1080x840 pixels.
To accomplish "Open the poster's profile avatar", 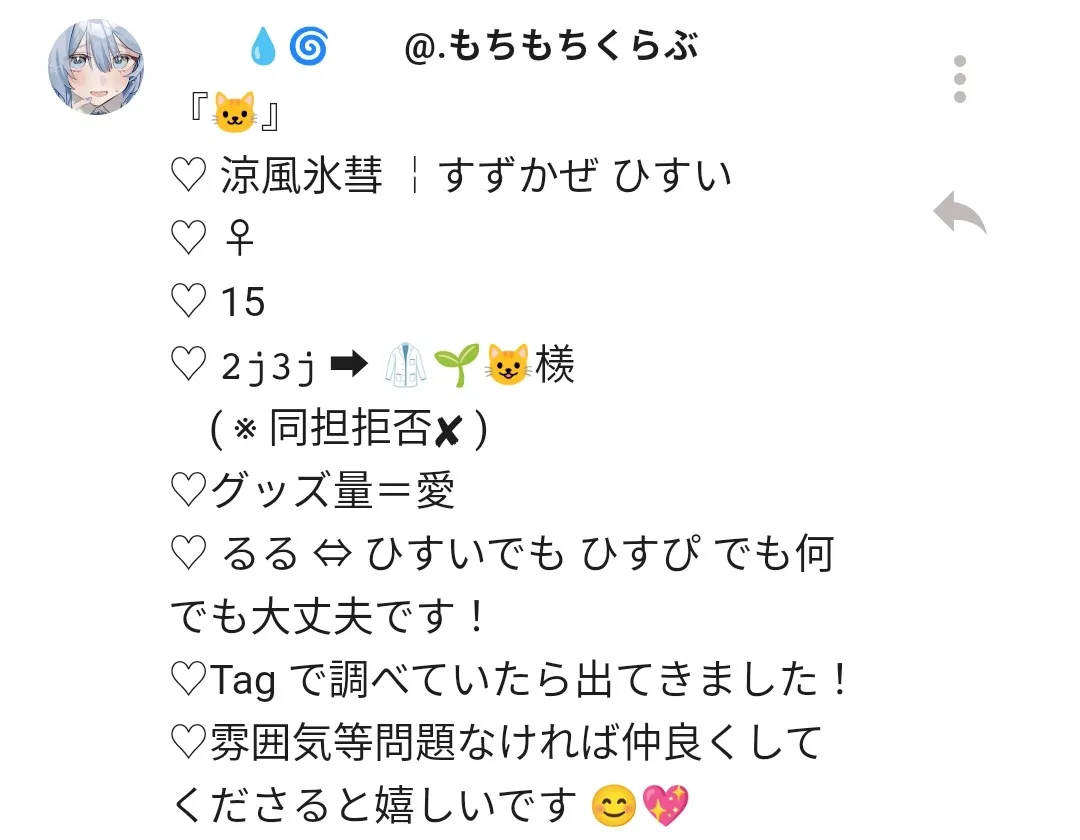I will pos(96,66).
